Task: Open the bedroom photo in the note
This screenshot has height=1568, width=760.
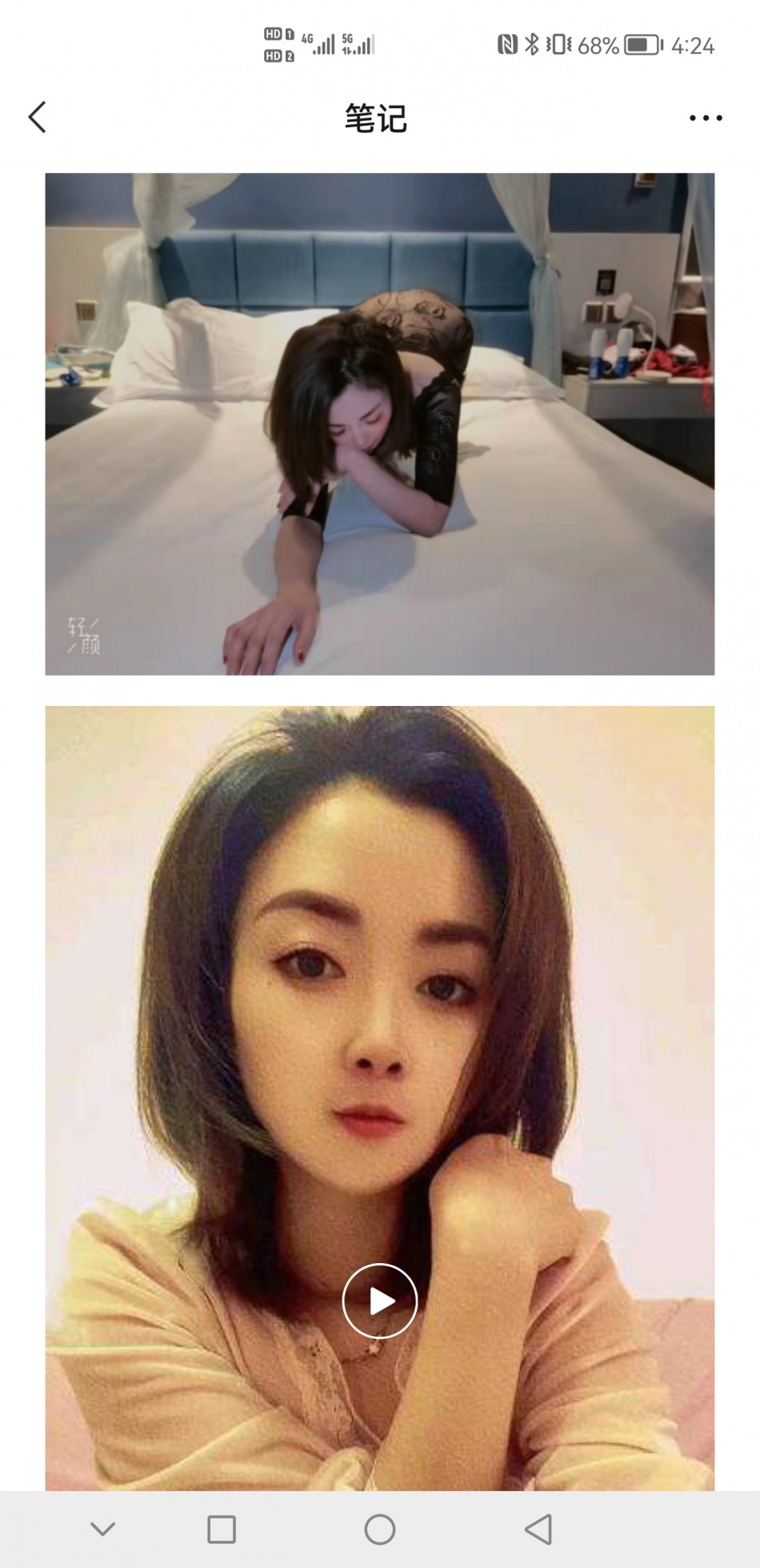Action: coord(379,424)
